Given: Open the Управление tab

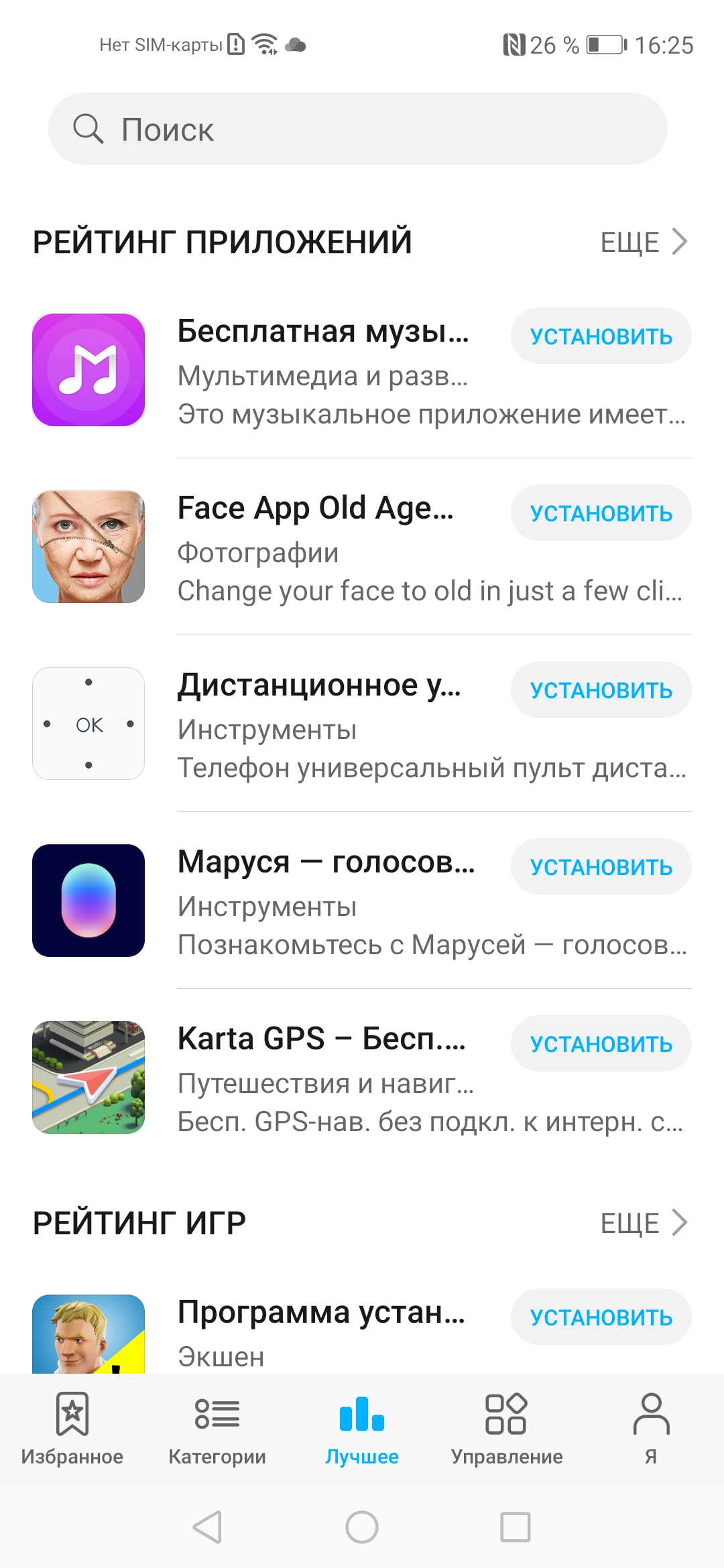Looking at the screenshot, I should tap(507, 1427).
